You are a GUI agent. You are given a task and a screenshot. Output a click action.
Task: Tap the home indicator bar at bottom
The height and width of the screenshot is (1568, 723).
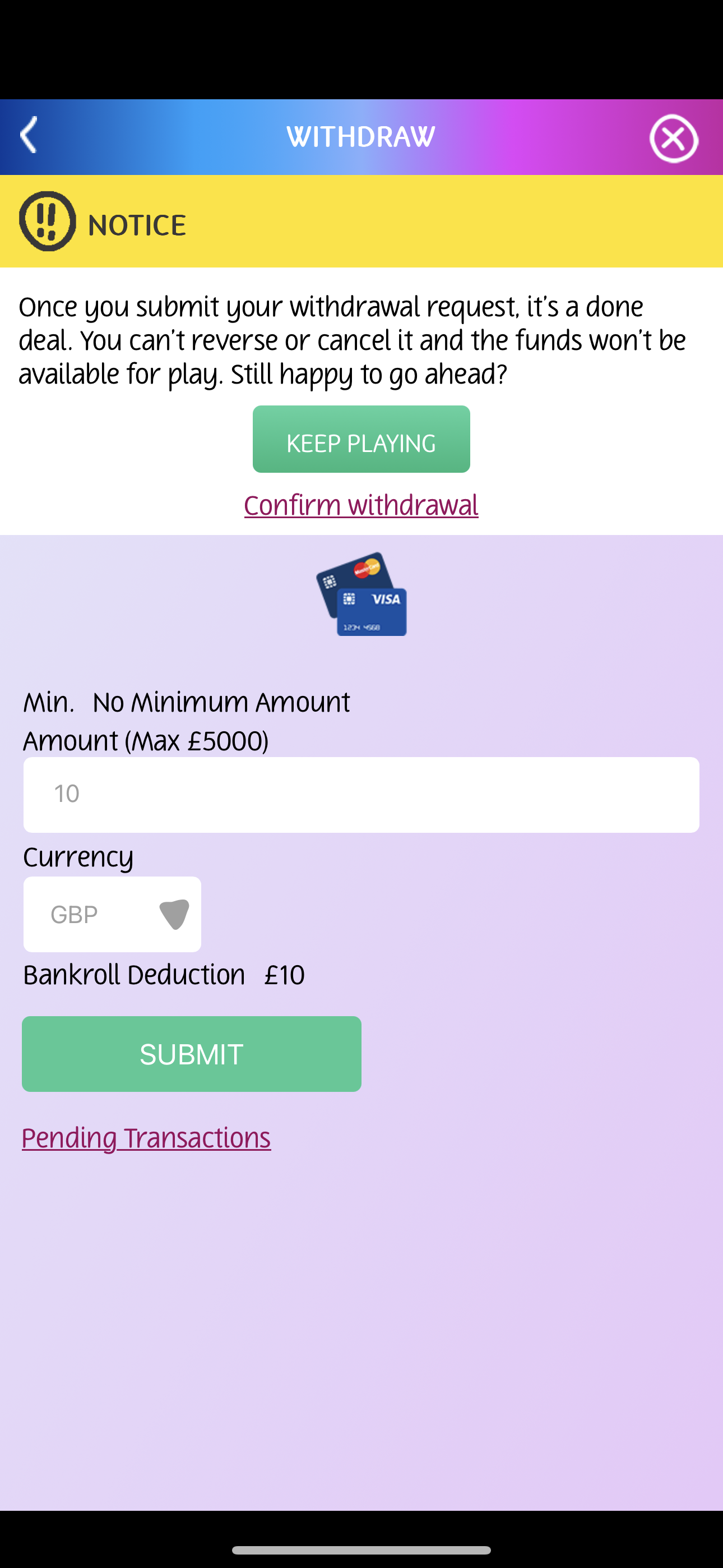(361, 1549)
